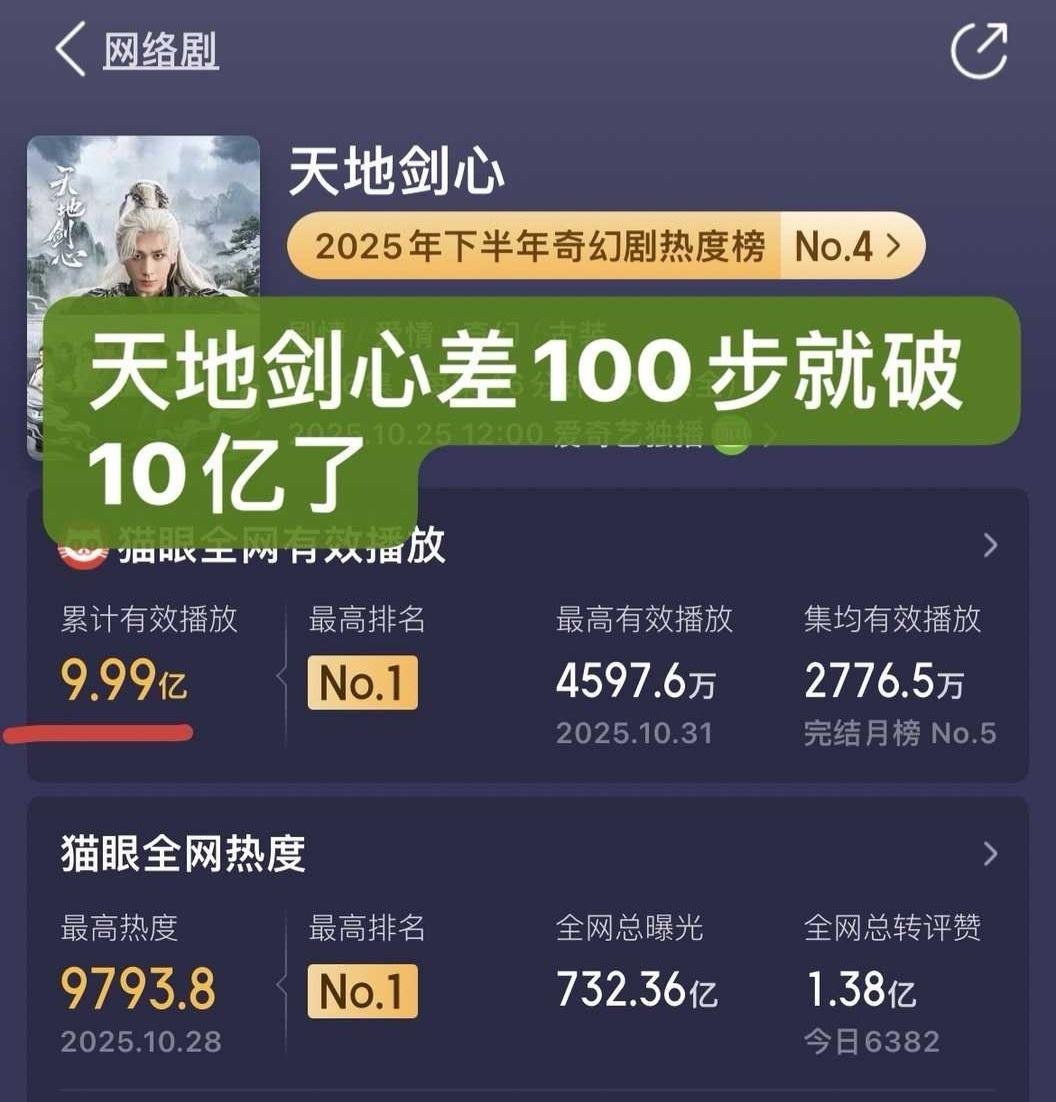This screenshot has height=1102, width=1056.
Task: Expand the 猫眼全网有效播放 section via its chevron
Action: [x=989, y=547]
